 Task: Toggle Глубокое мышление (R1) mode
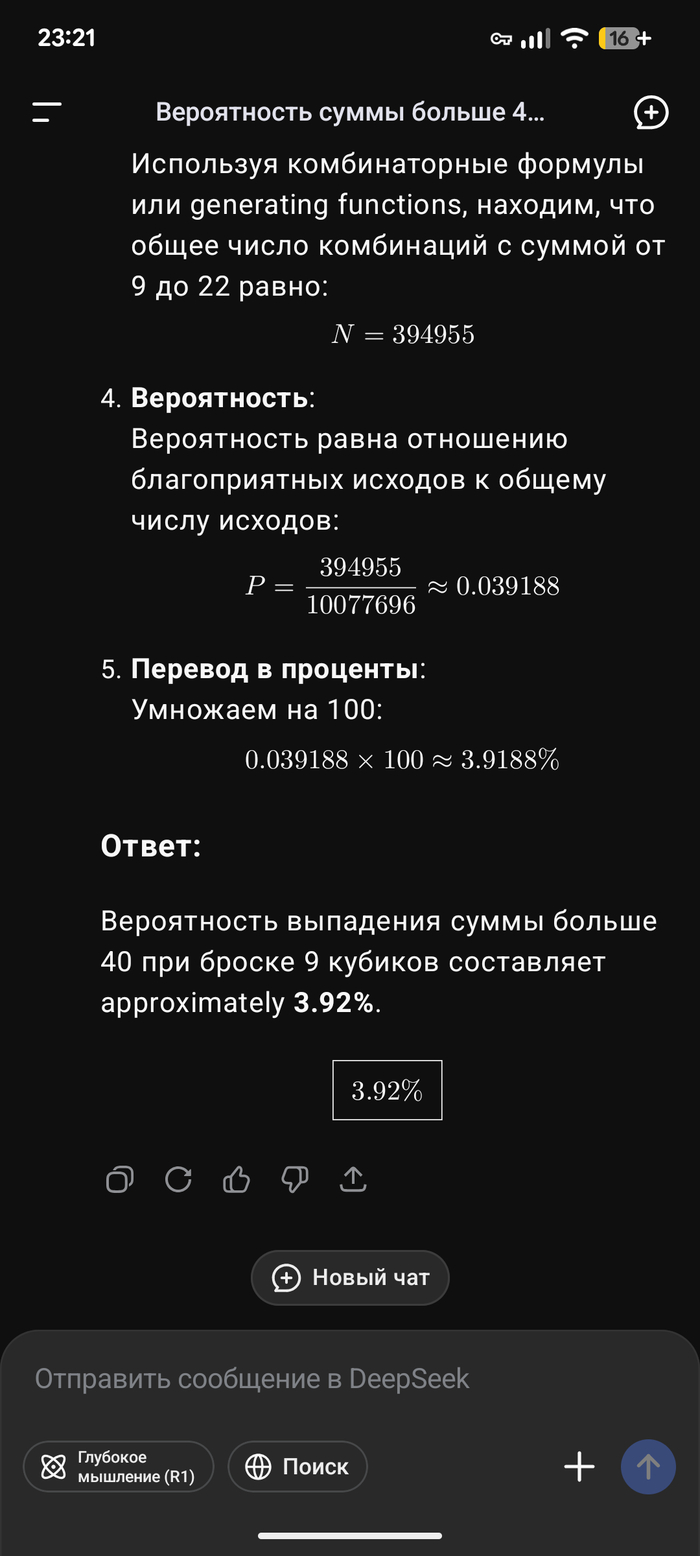tap(119, 1467)
